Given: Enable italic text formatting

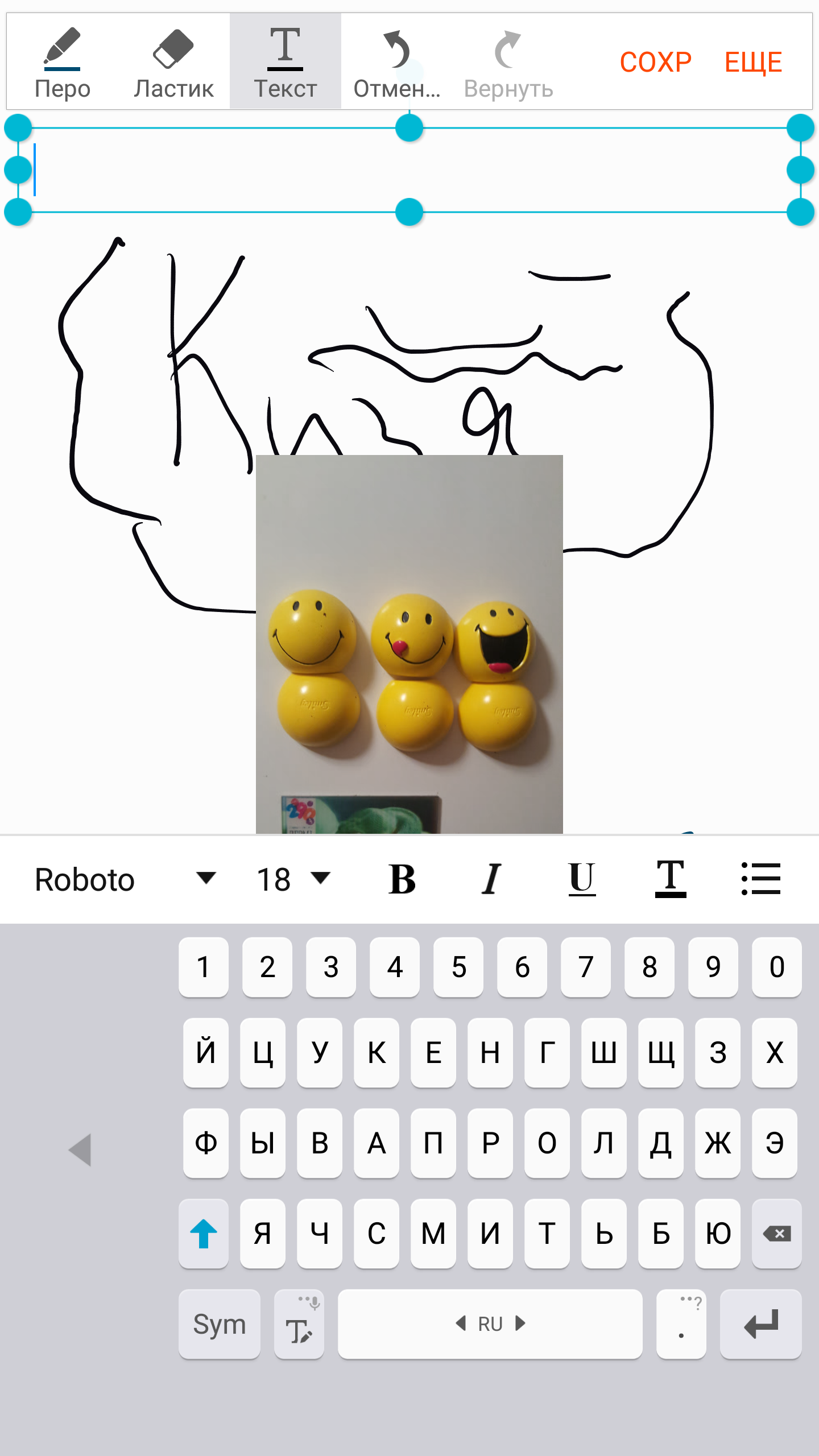Looking at the screenshot, I should coord(491,879).
